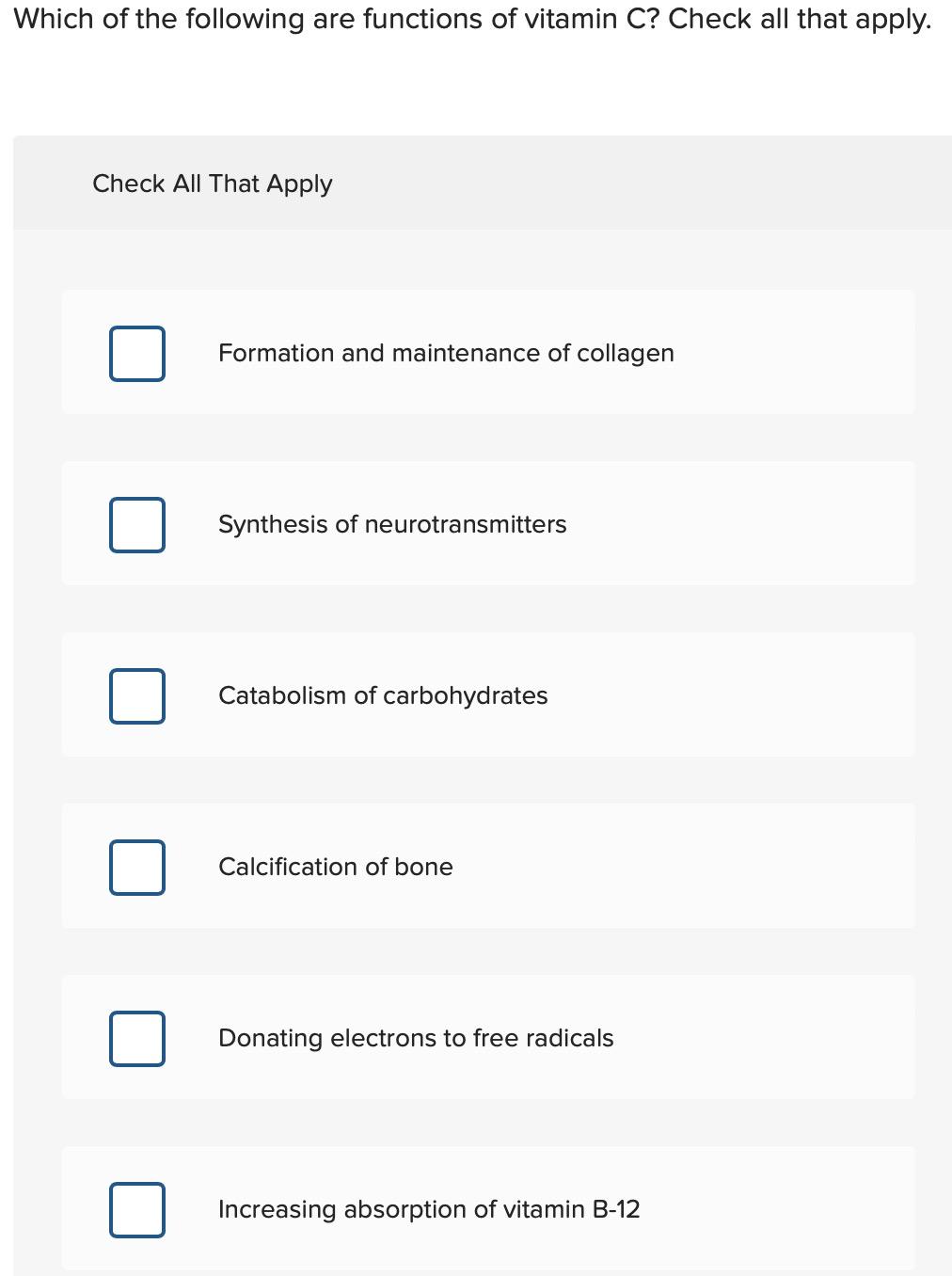
Task: Click the label reading Calcification of bone
Action: click(335, 867)
